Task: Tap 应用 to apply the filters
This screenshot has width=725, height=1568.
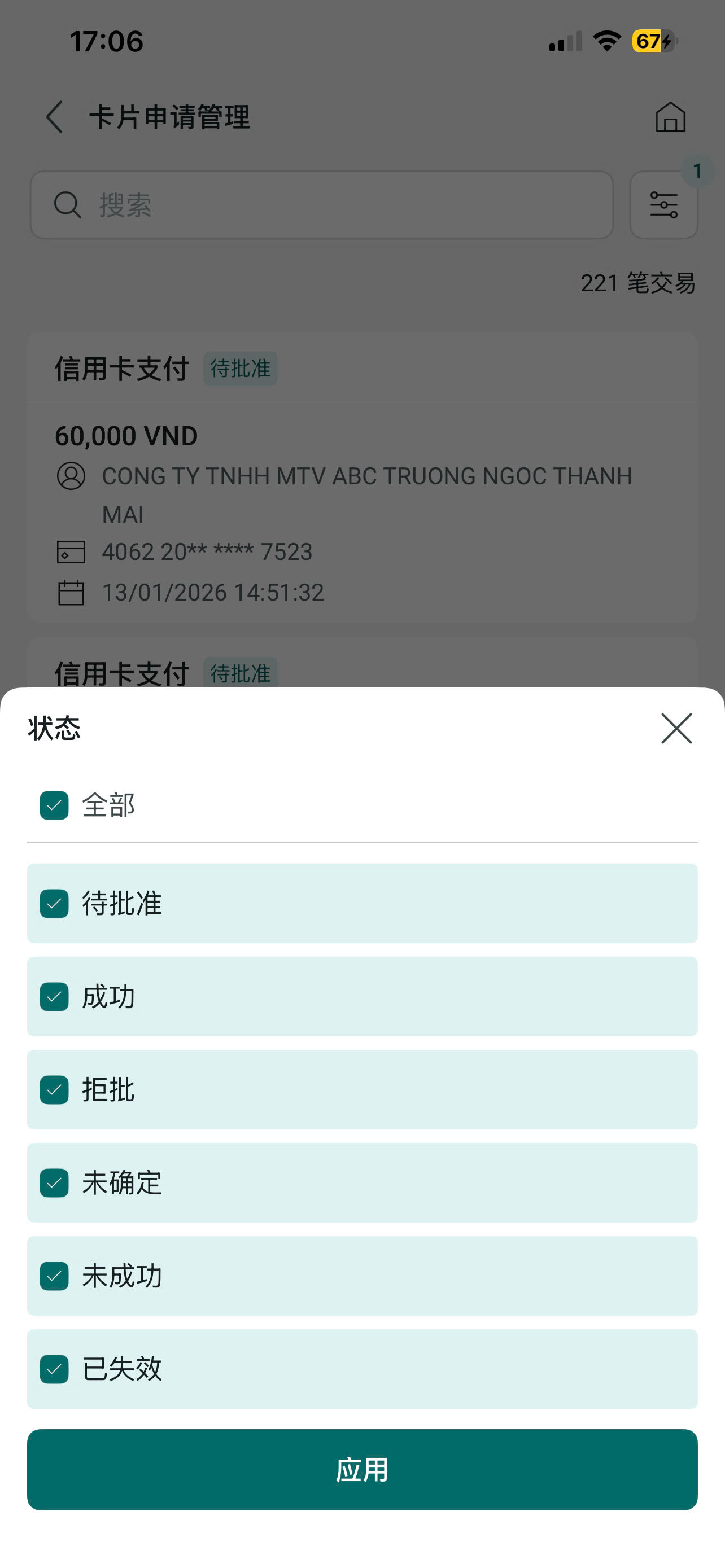Action: coord(362,1469)
